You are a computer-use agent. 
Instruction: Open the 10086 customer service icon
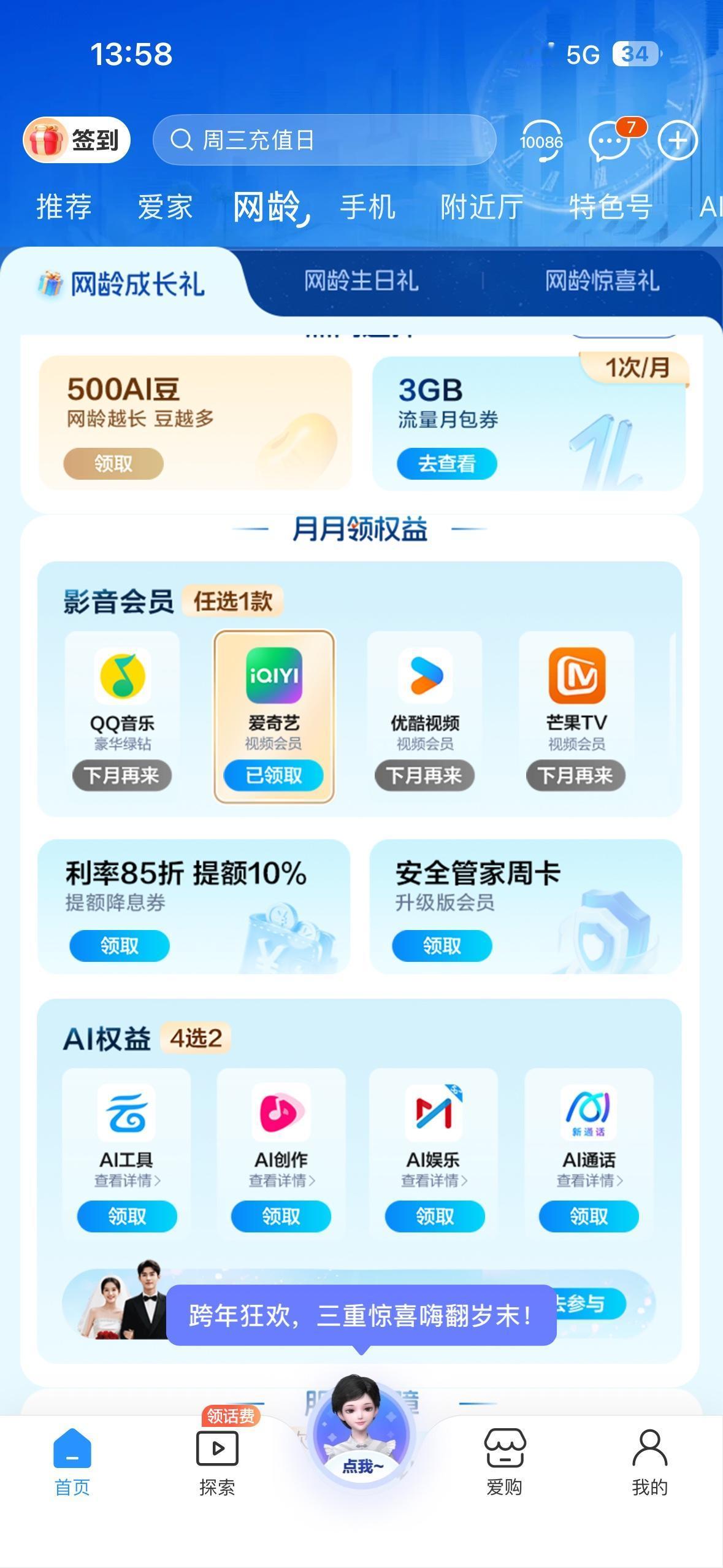pos(543,140)
